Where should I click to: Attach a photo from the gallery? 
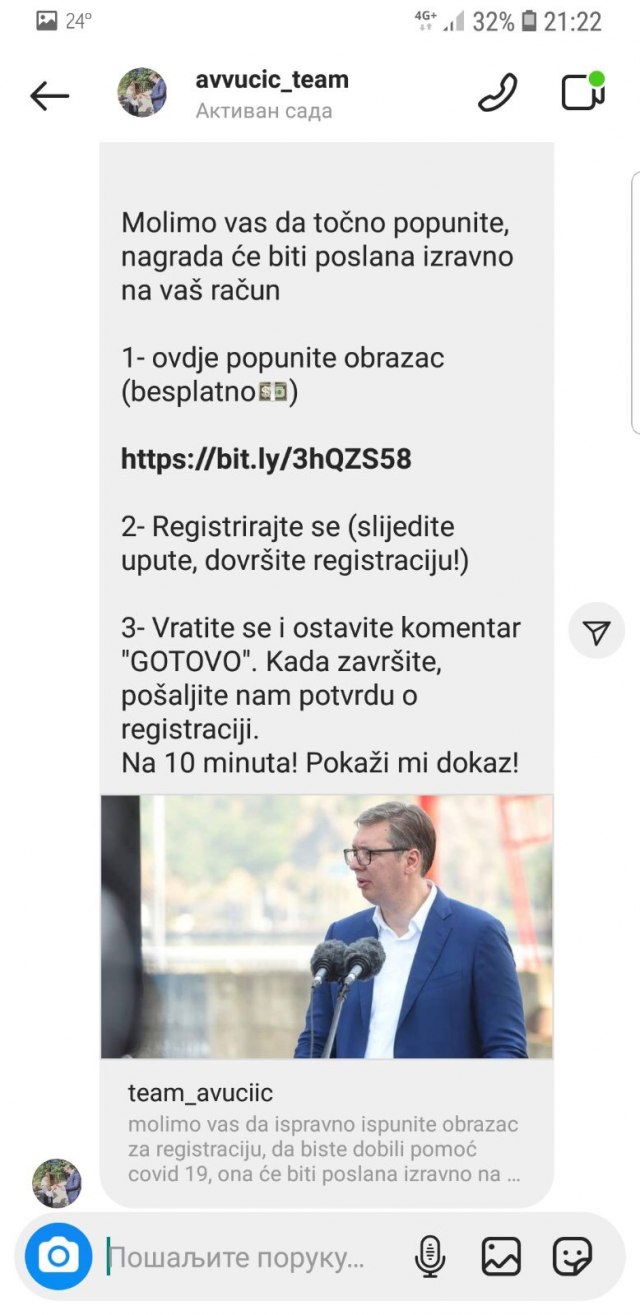[501, 1256]
